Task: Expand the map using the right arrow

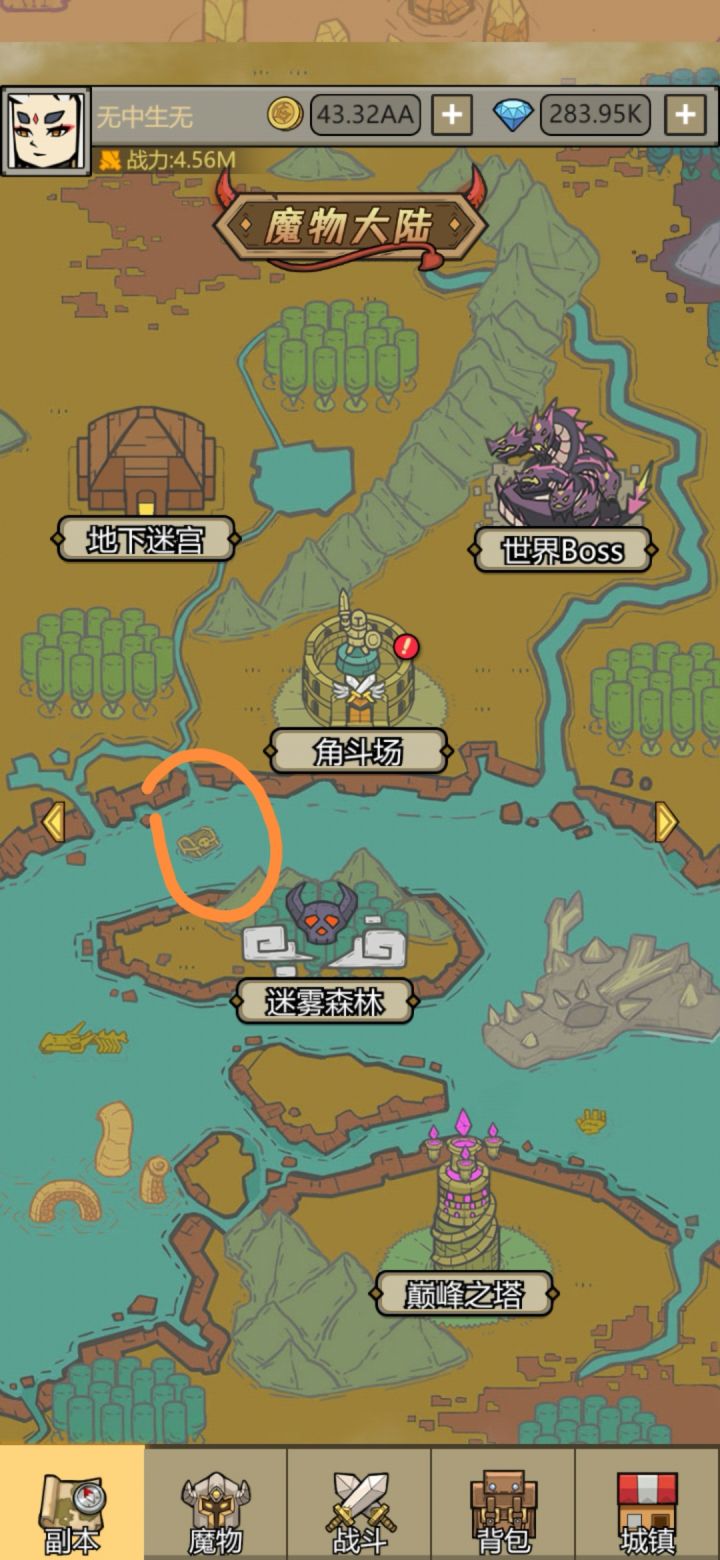Action: (667, 820)
